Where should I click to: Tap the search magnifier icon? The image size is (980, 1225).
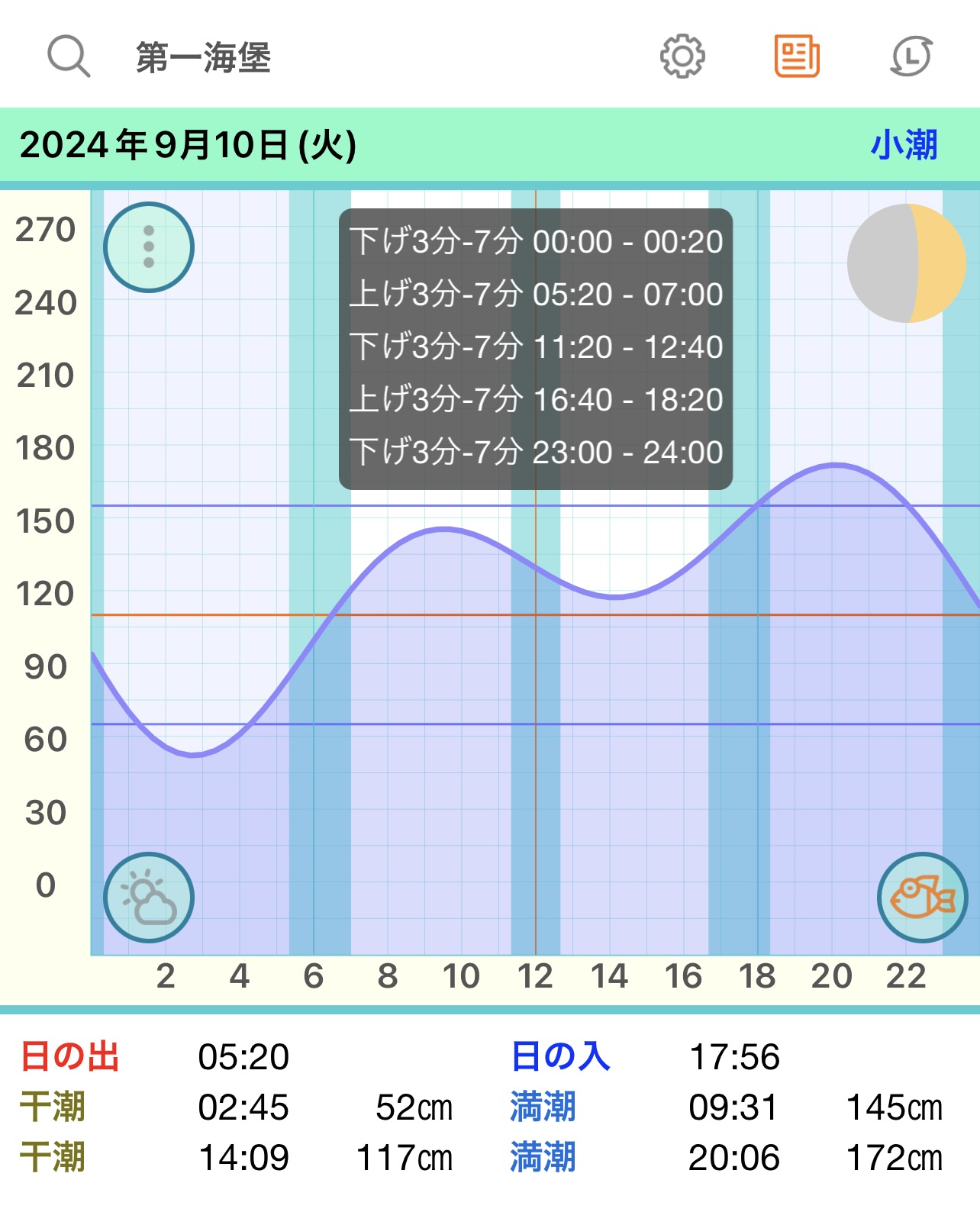pos(69,56)
